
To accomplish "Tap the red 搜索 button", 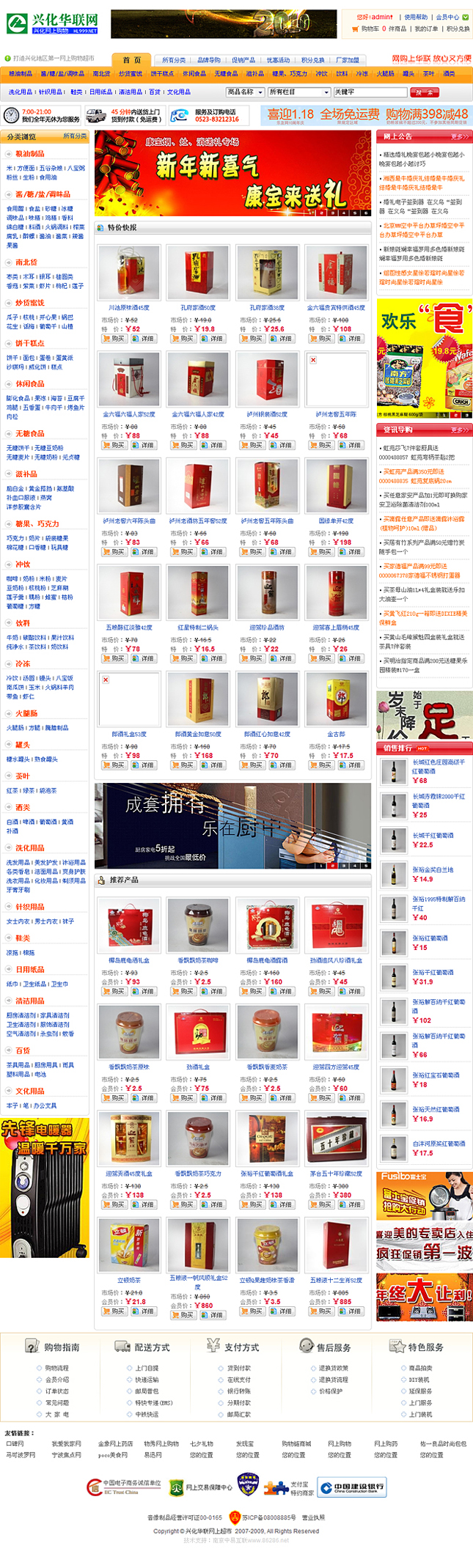I will (424, 92).
